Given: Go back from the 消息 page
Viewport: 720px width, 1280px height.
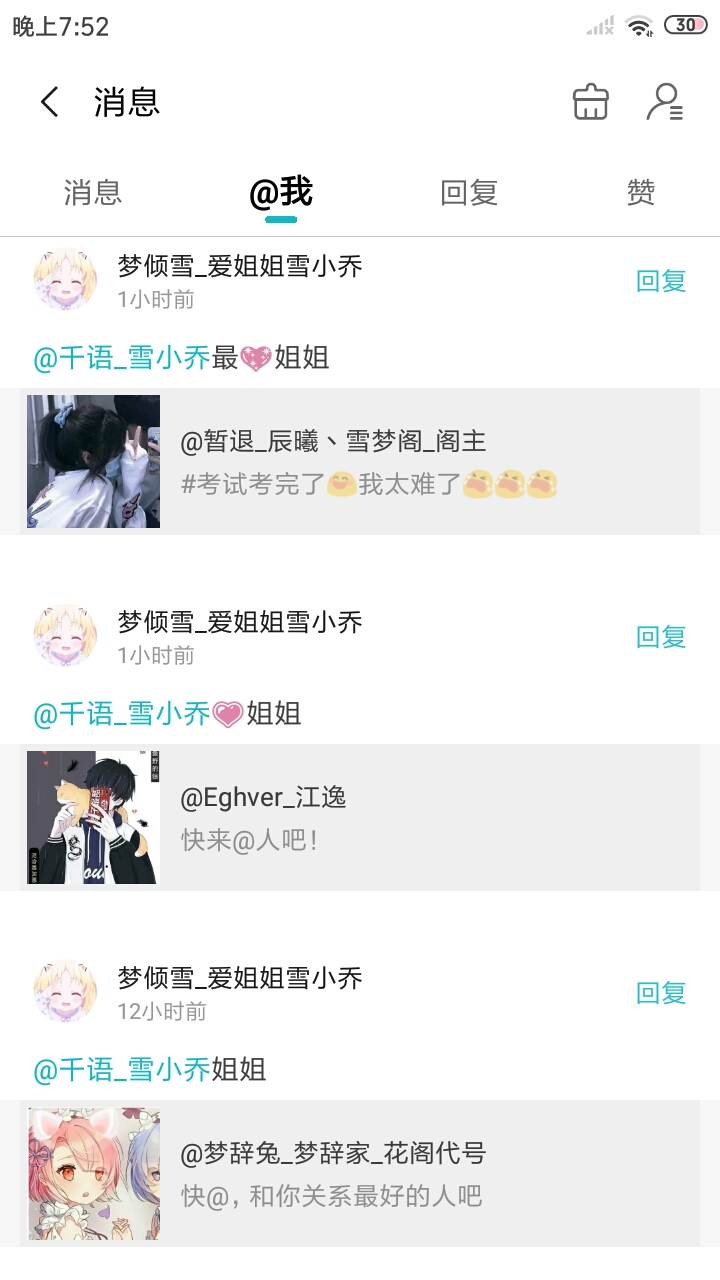Looking at the screenshot, I should click(50, 102).
